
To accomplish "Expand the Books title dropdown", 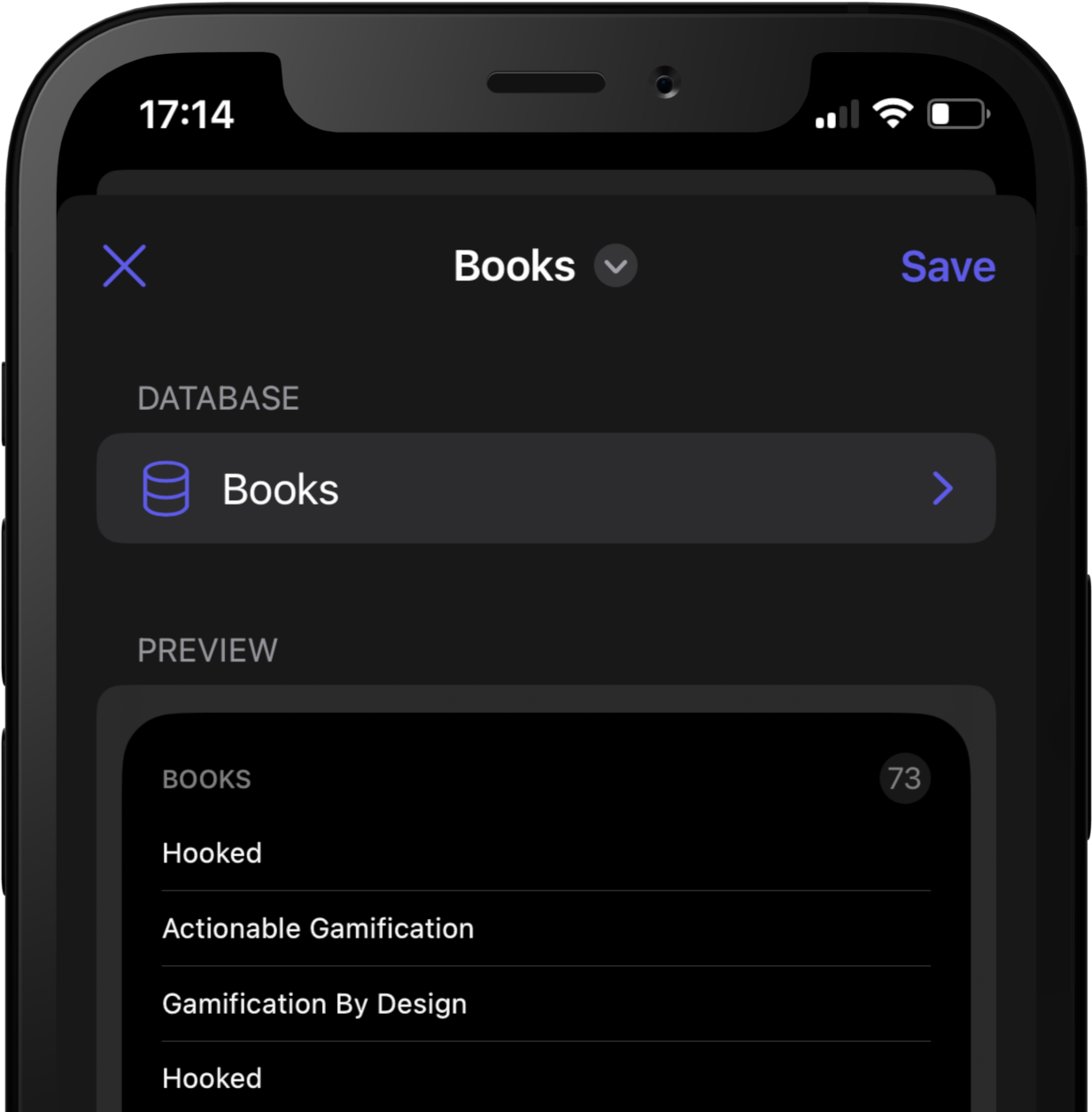I will click(615, 266).
